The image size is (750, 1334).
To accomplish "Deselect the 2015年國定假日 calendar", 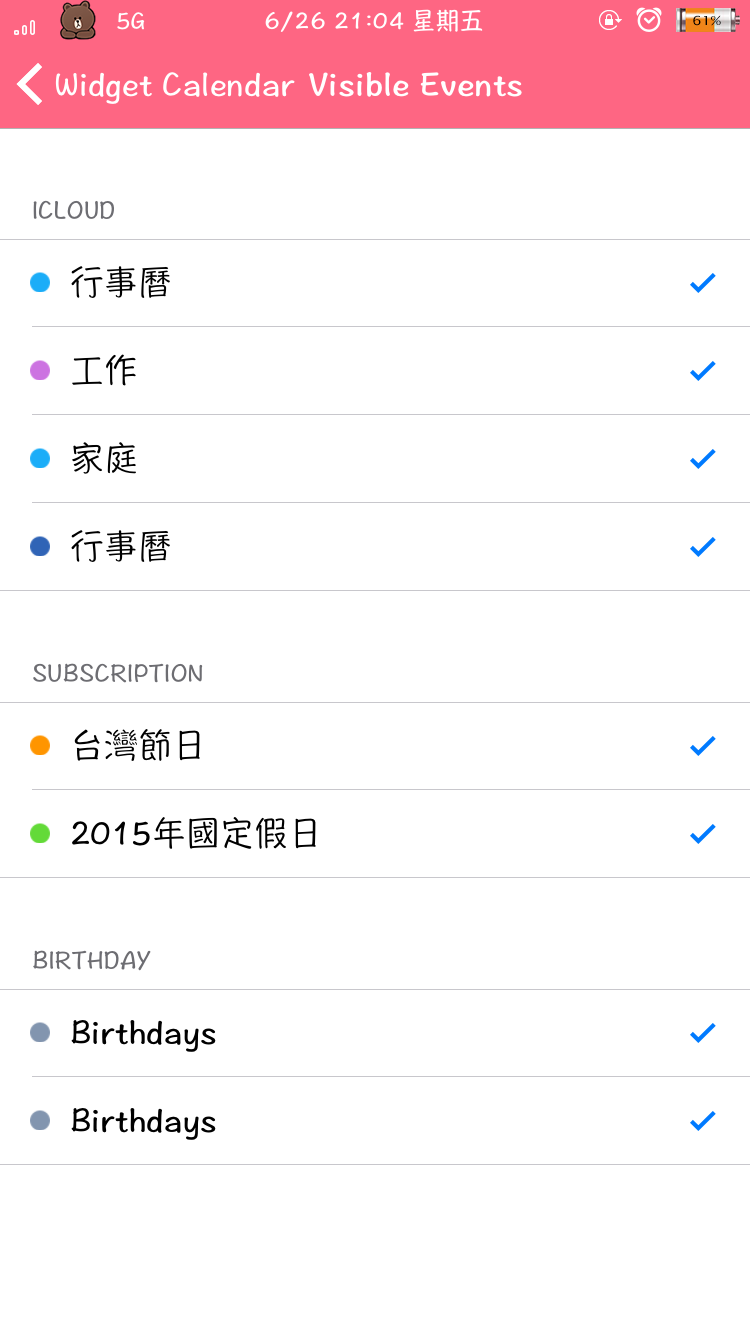I will tap(702, 834).
